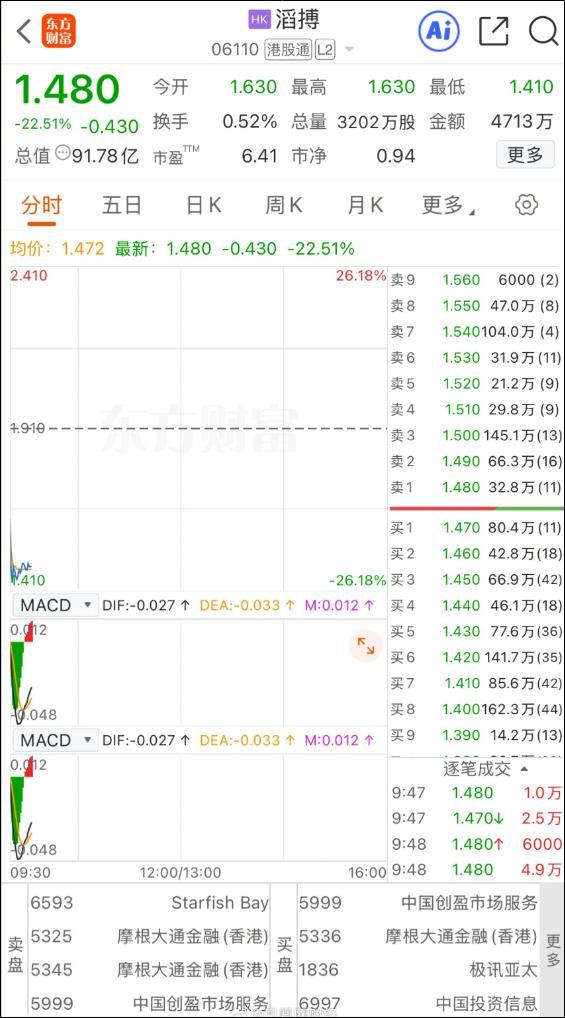Expand the 逐笔成交 list
The height and width of the screenshot is (1018, 565).
click(x=486, y=769)
